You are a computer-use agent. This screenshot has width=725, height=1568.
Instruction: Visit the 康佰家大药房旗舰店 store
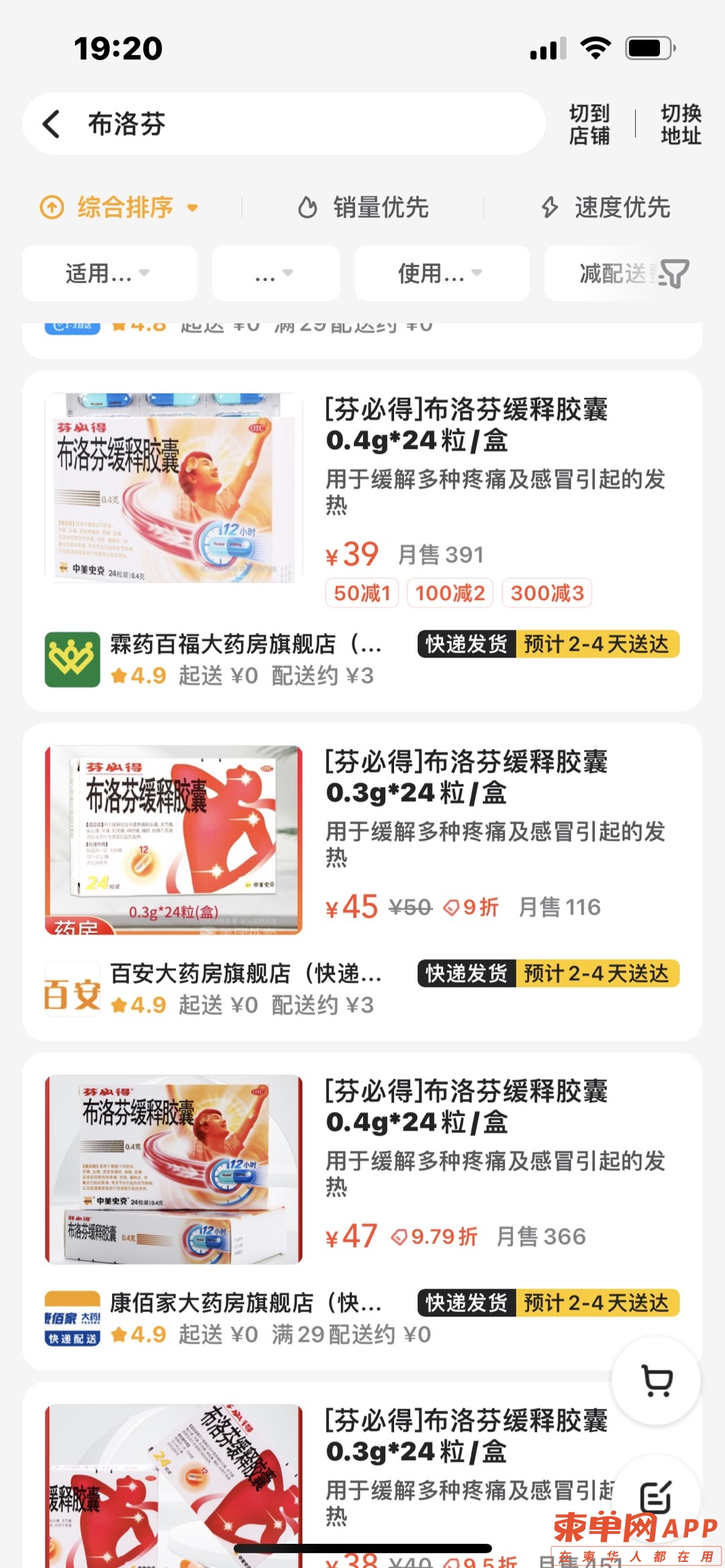coord(246,1303)
